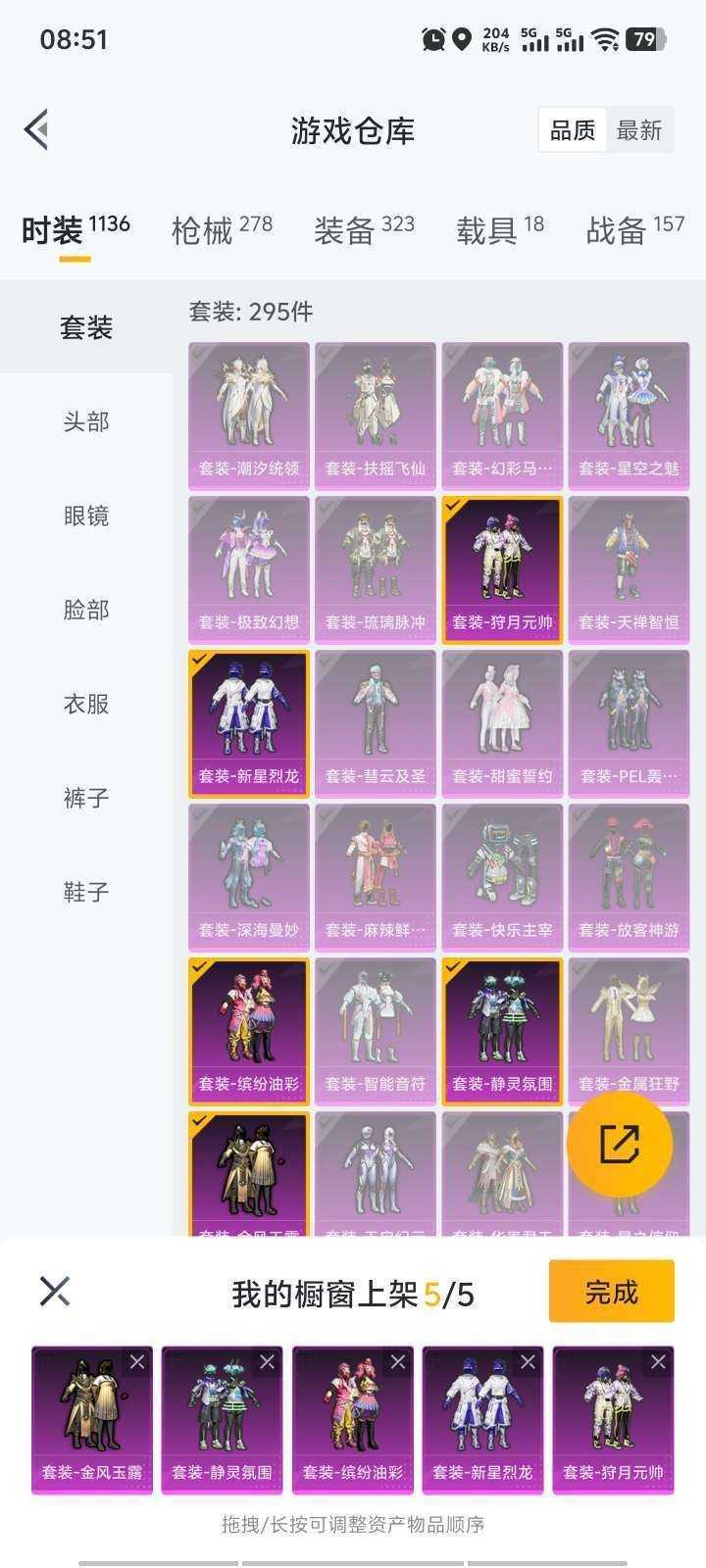The height and width of the screenshot is (1568, 706).
Task: Select the 裤子 category
Action: point(86,798)
